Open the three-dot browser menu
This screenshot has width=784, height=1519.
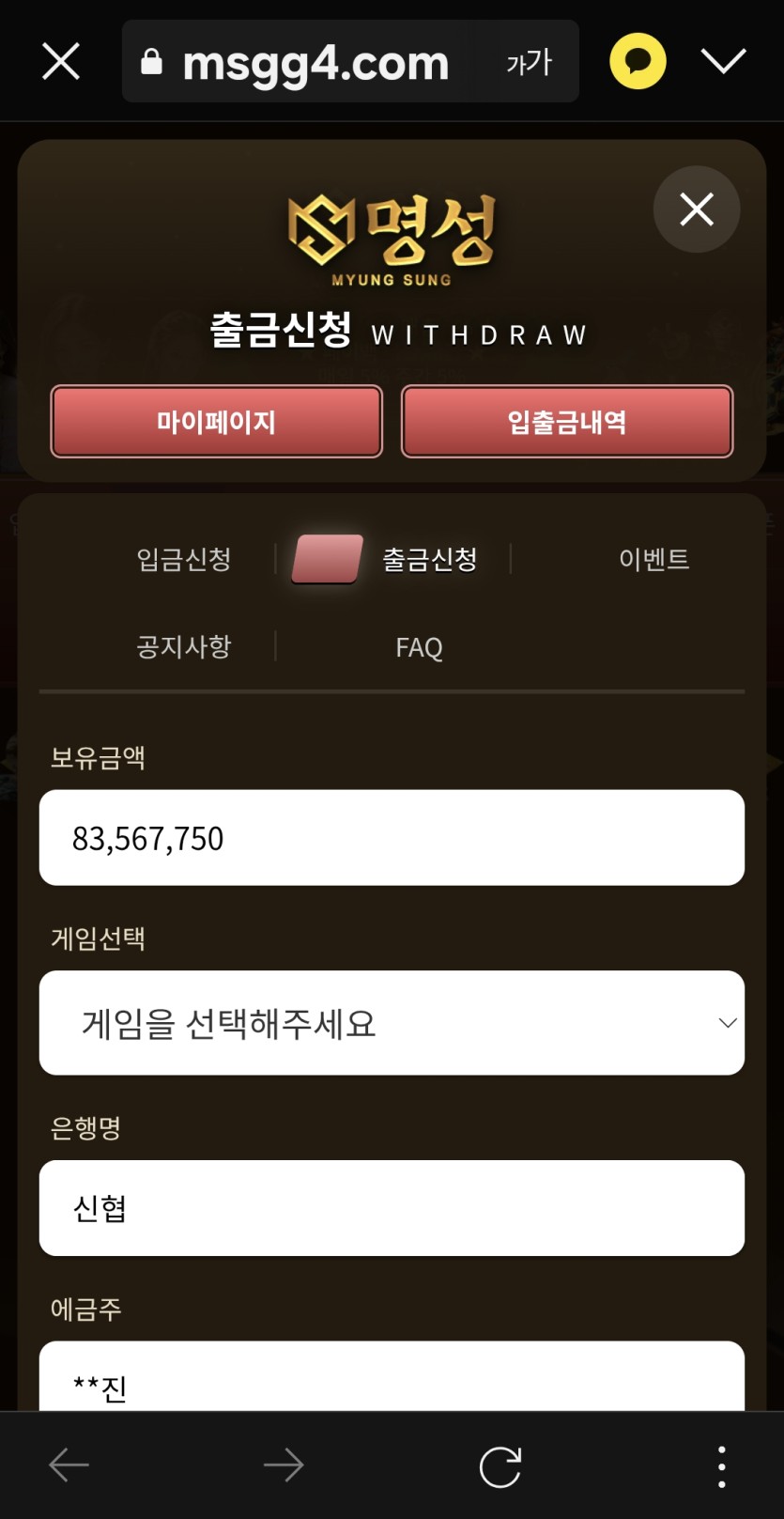721,1465
